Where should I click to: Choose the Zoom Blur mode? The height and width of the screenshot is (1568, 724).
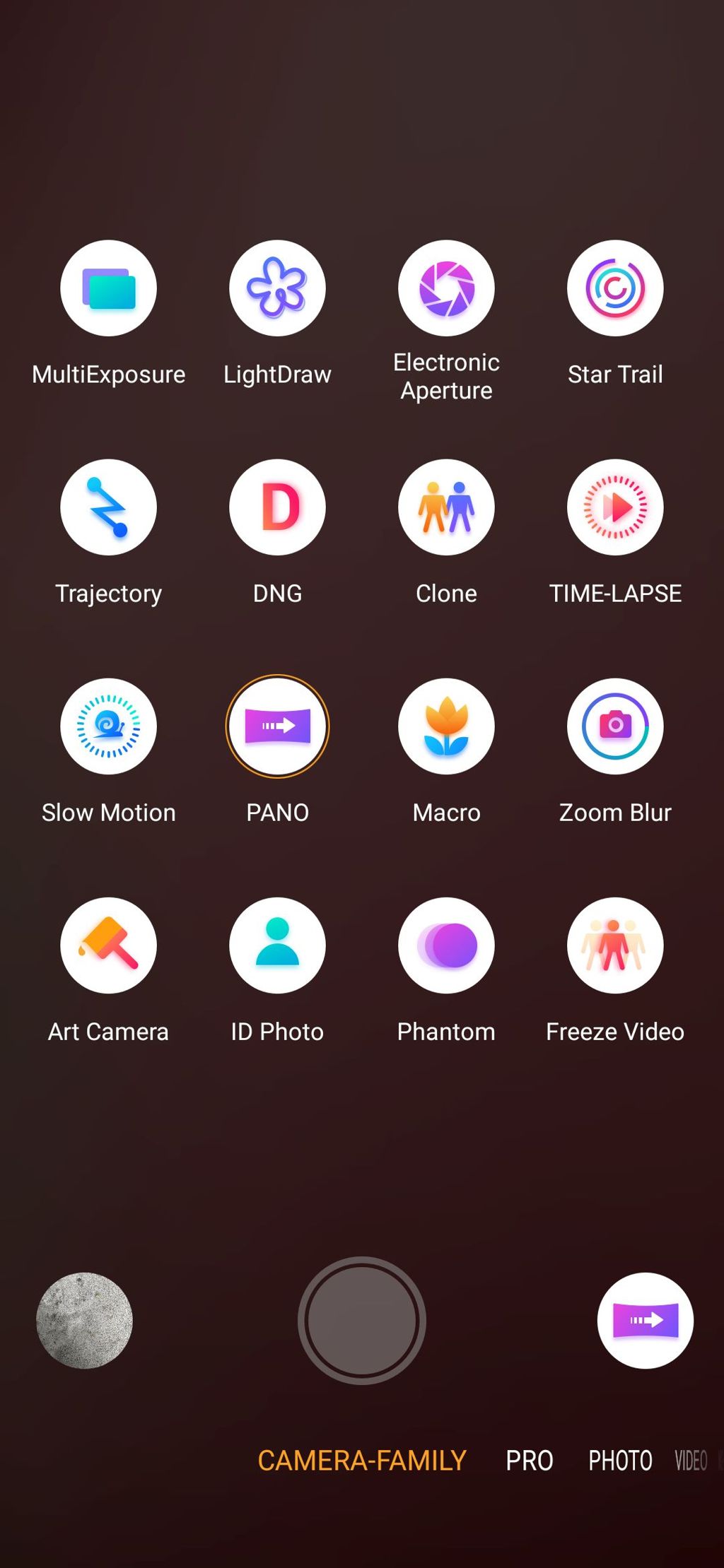(615, 726)
